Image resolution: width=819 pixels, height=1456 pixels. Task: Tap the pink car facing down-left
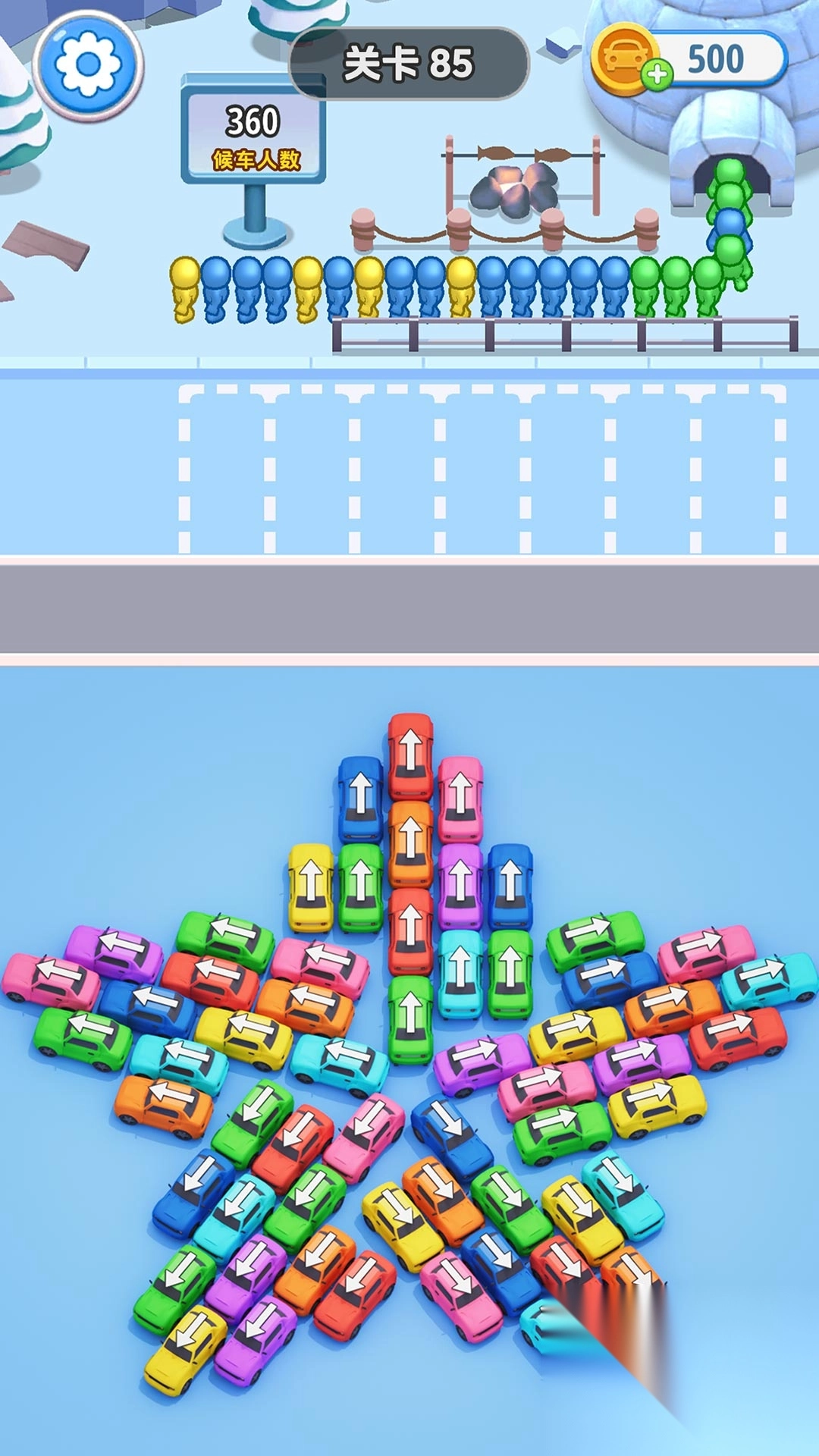364,1135
